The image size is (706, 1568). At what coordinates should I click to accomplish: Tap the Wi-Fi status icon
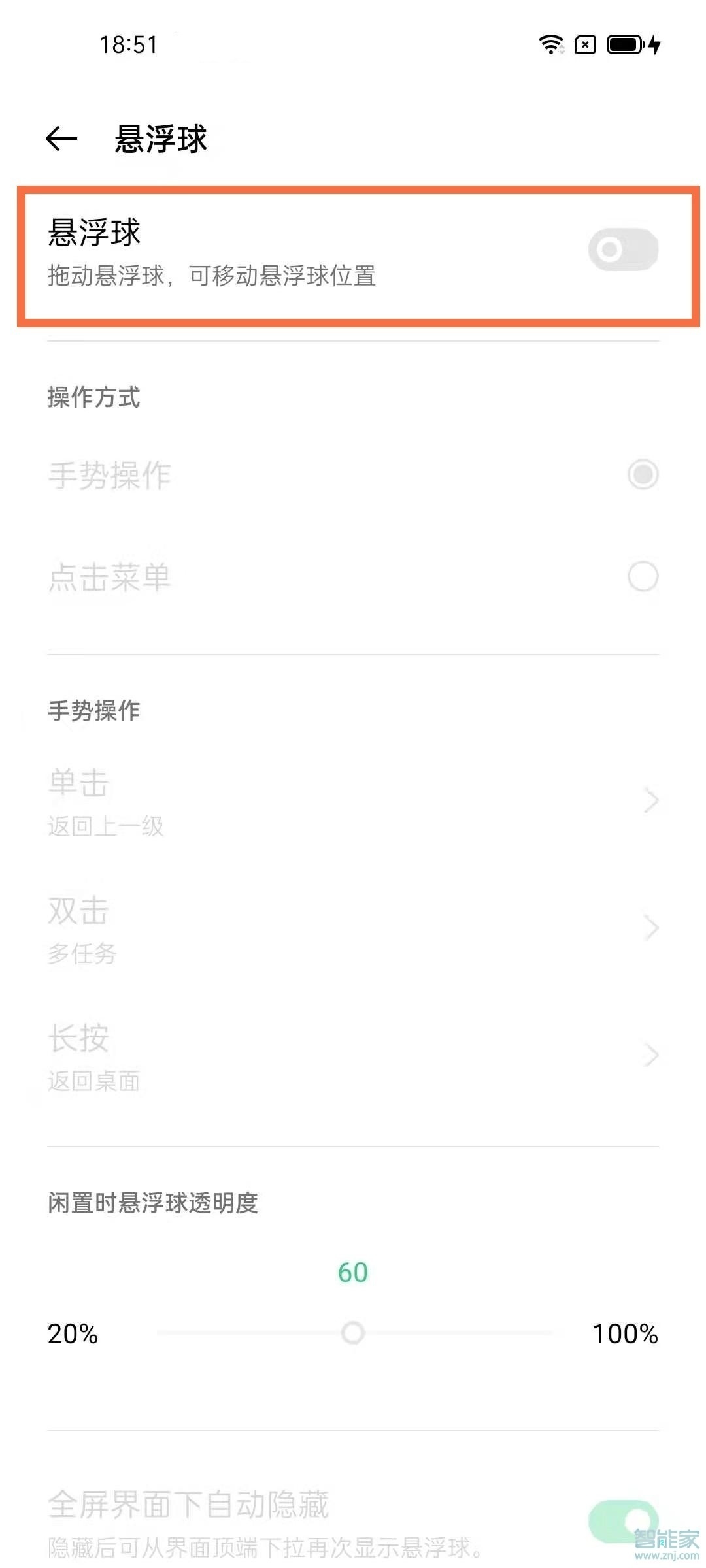pyautogui.click(x=552, y=46)
